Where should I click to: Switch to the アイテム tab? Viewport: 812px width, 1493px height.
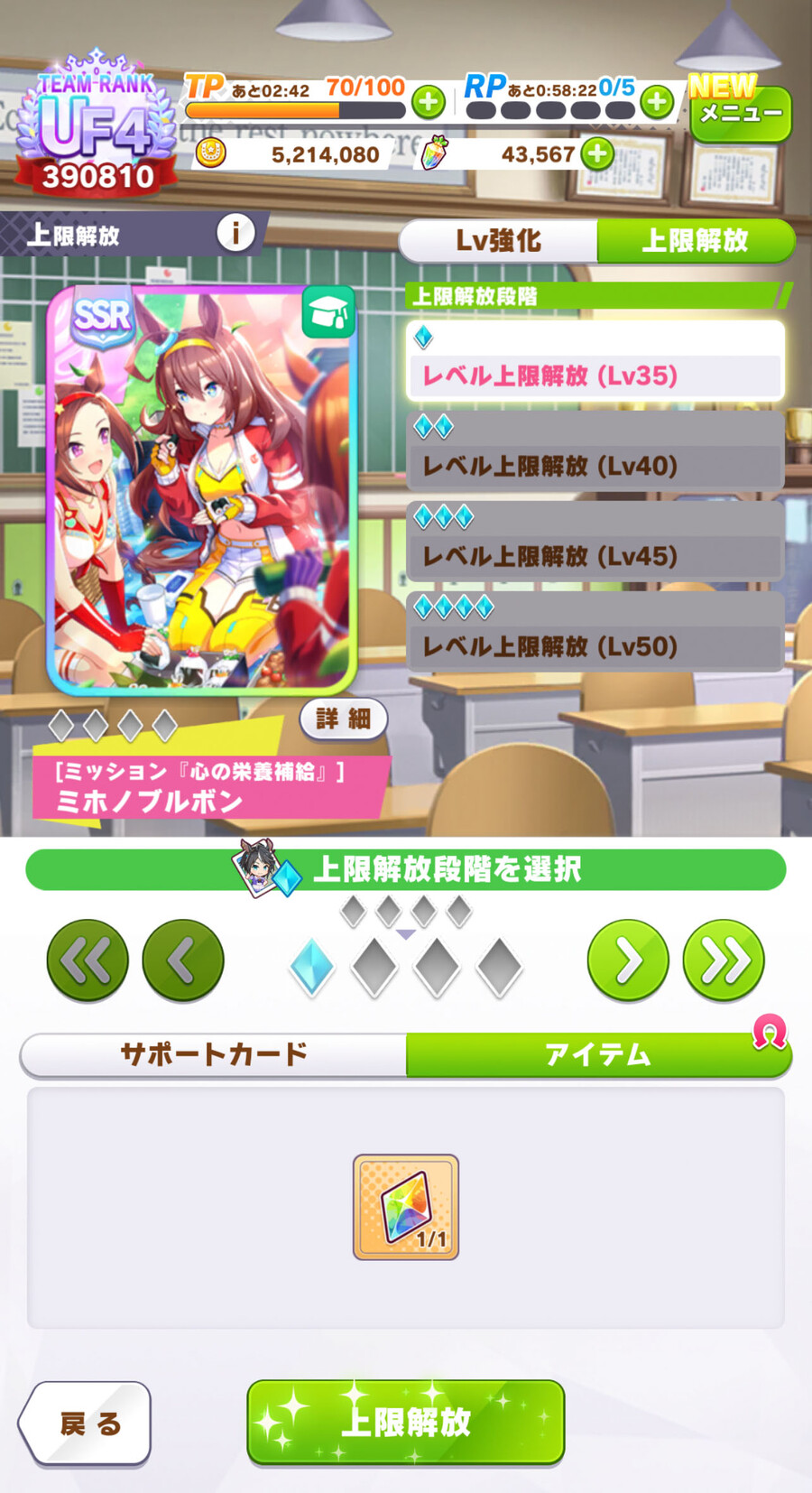pos(598,1054)
